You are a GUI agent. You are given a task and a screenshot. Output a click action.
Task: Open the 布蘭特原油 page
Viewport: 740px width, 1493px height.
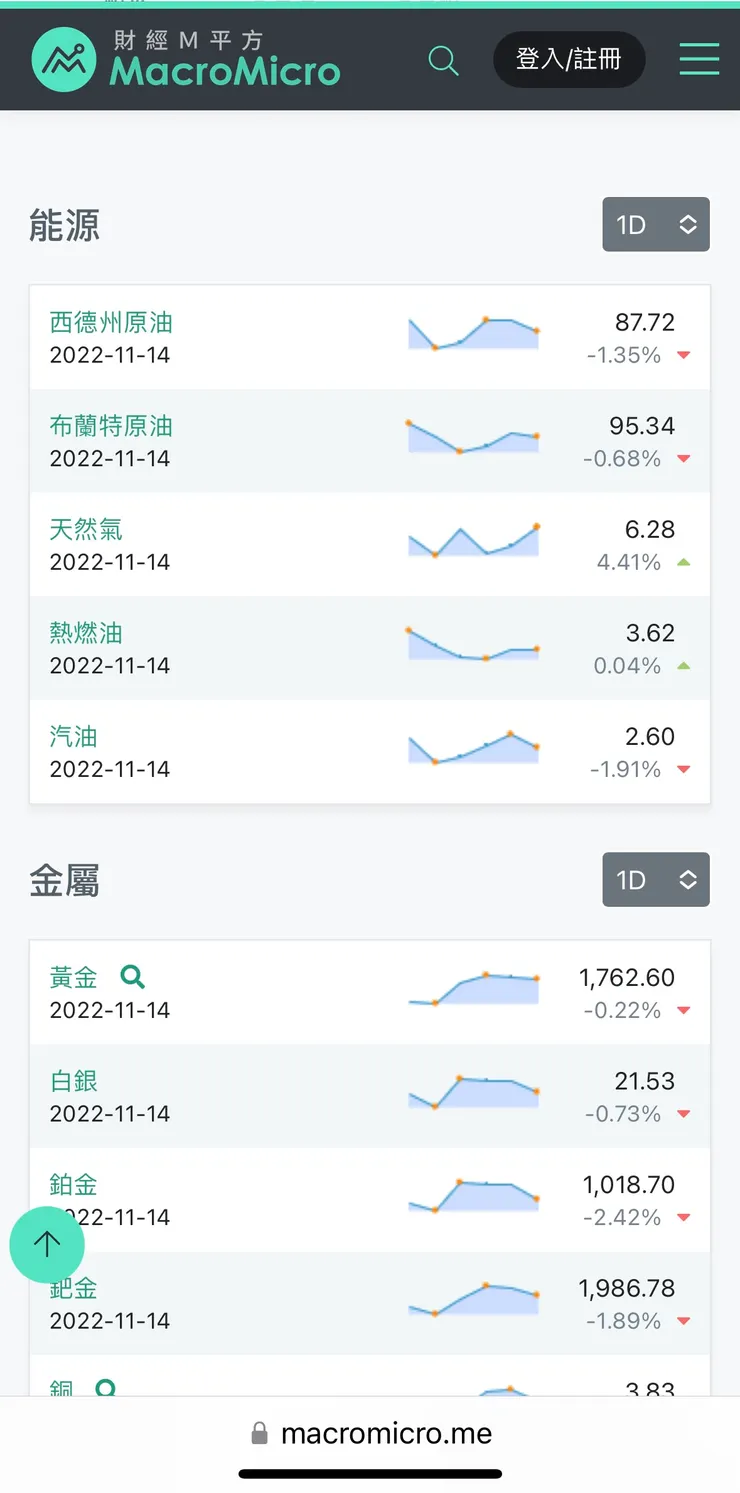coord(110,425)
